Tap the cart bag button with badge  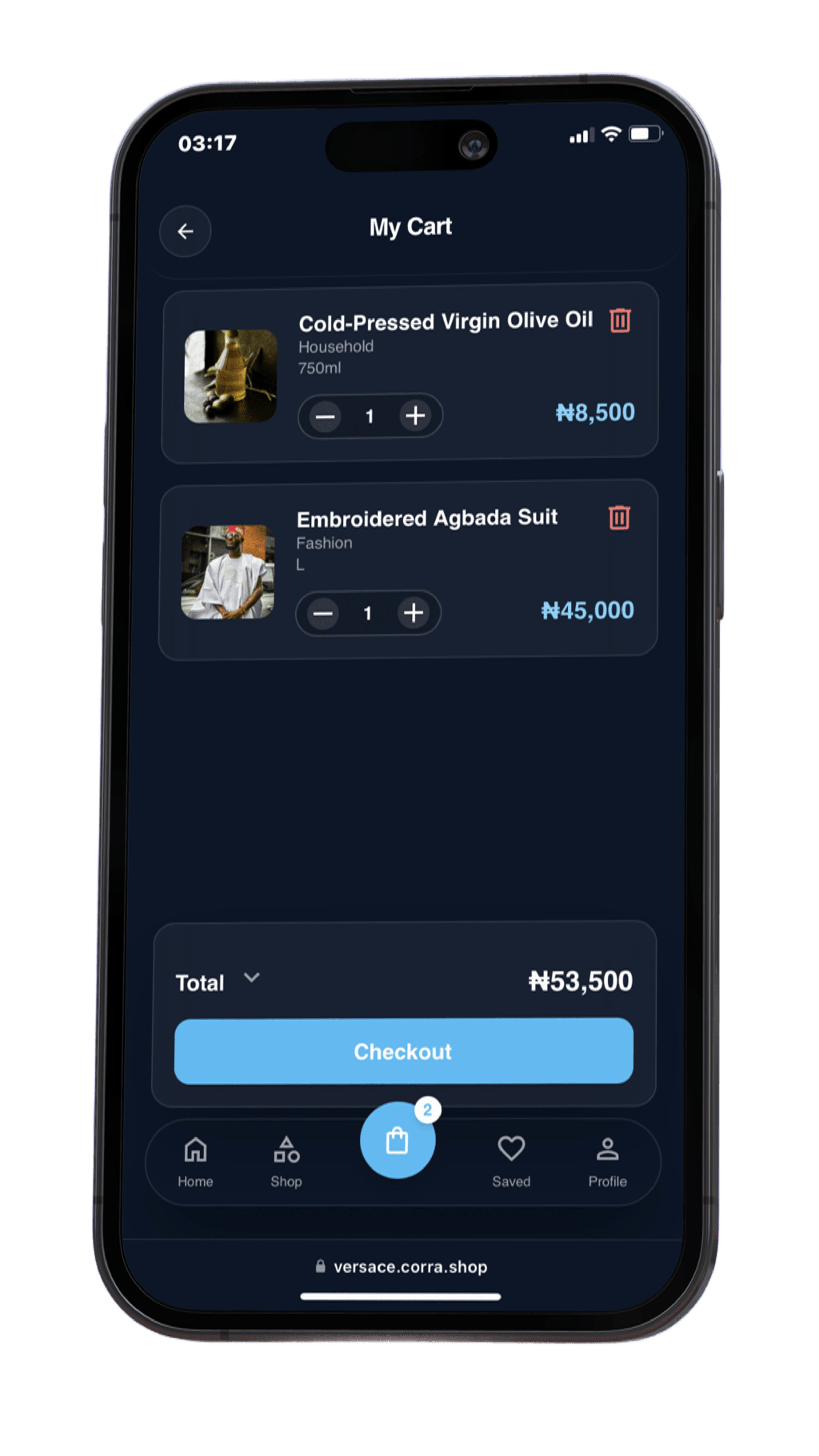pos(397,1141)
